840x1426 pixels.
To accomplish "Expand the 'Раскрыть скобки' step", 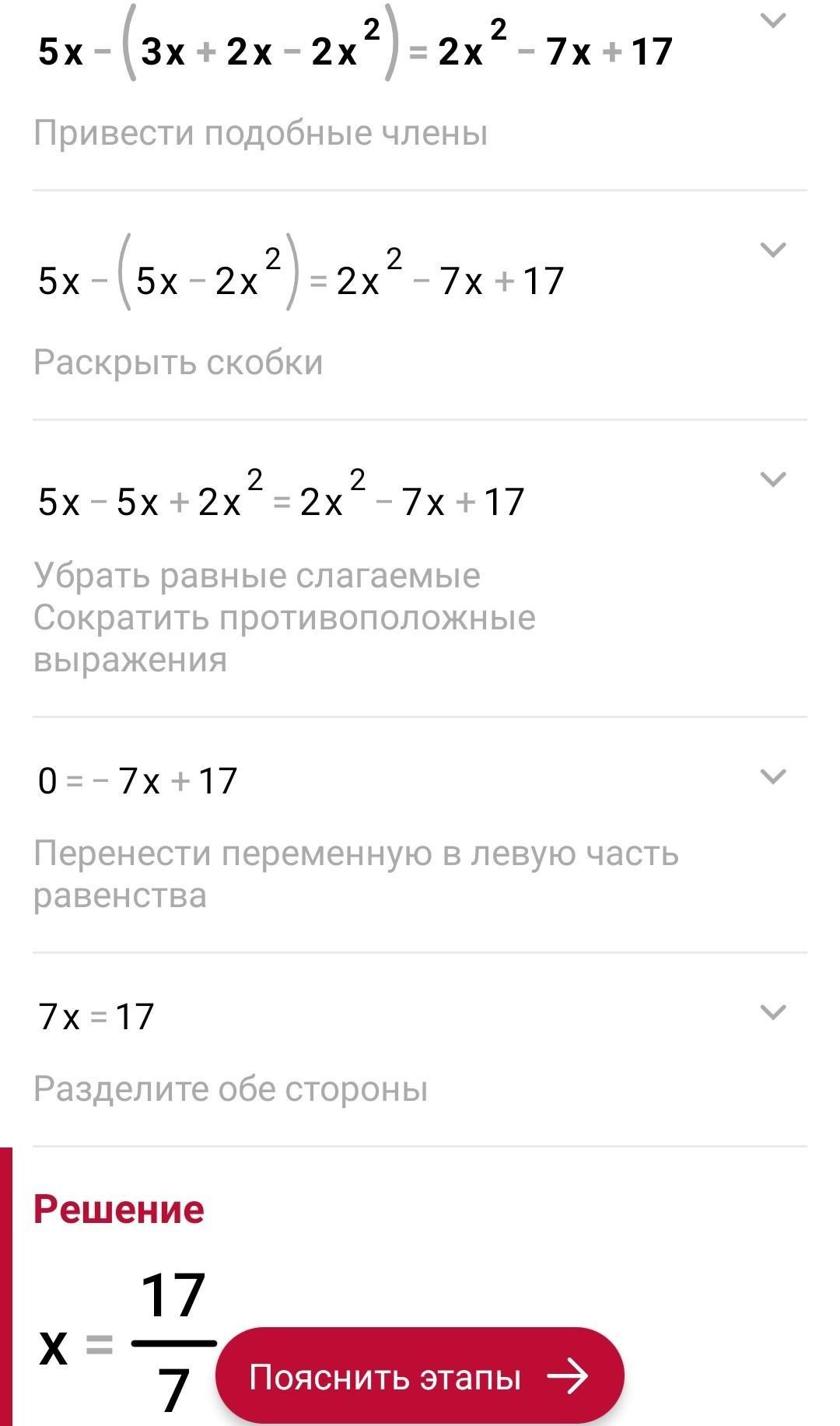I will coord(772,250).
